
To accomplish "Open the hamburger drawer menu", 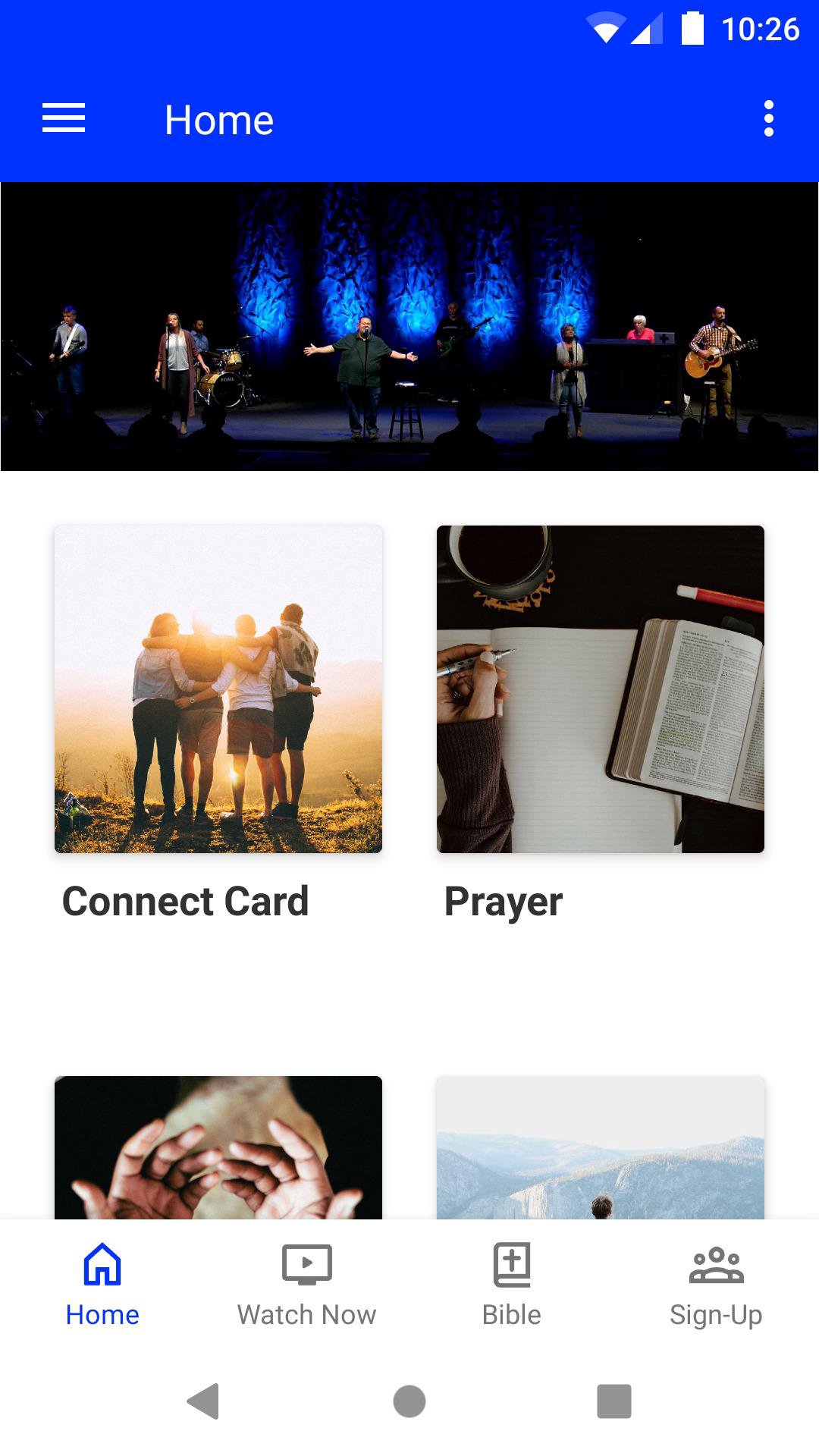I will [64, 119].
